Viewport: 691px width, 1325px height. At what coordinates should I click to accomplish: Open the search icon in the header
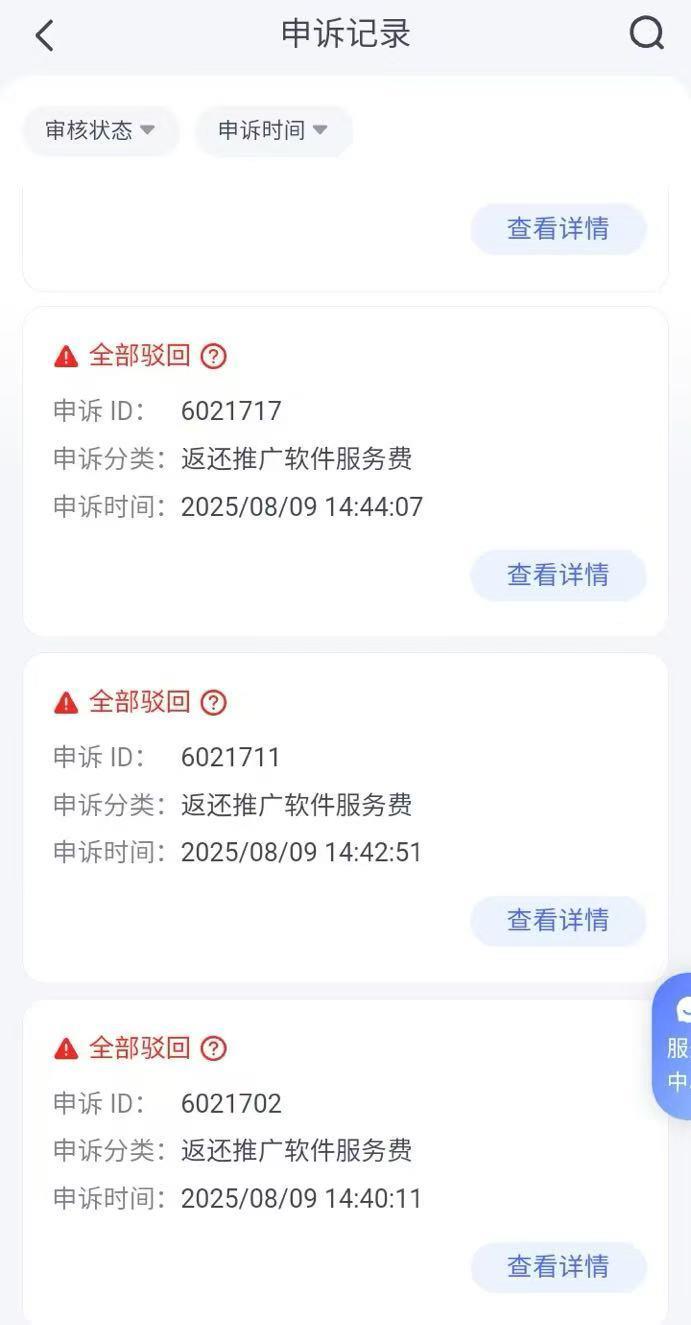click(x=646, y=34)
